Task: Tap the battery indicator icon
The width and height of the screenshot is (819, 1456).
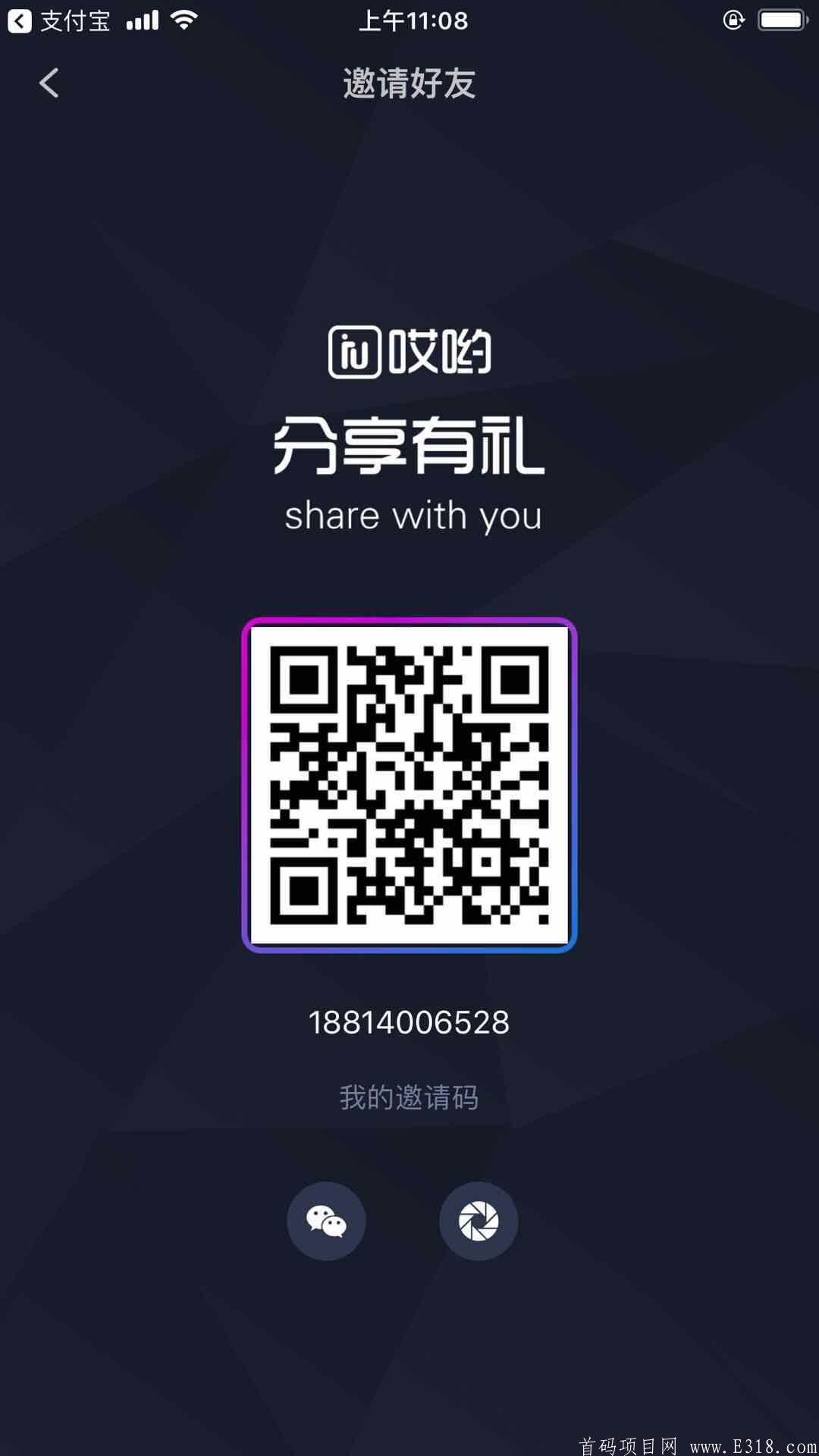Action: pyautogui.click(x=781, y=19)
